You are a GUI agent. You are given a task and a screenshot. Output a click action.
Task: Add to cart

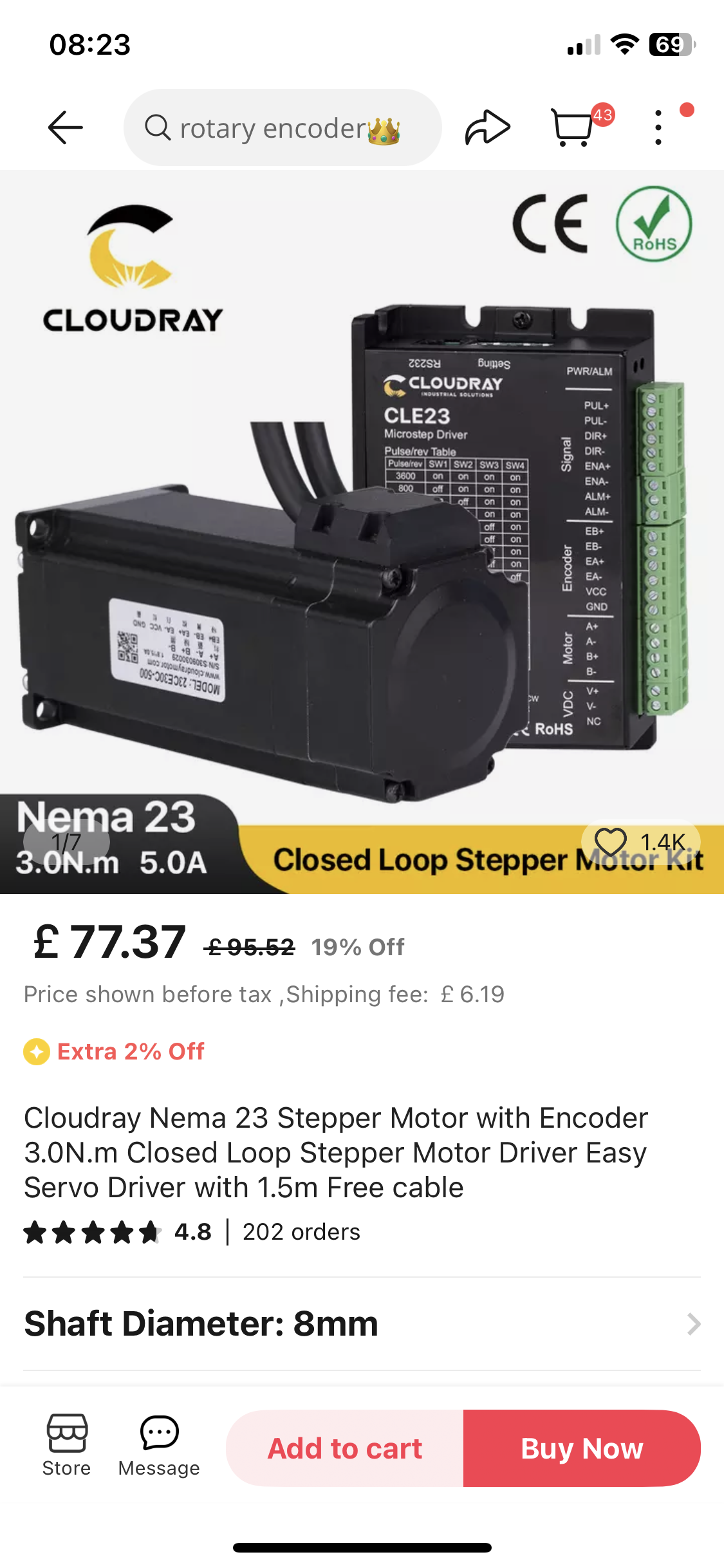tap(345, 1448)
